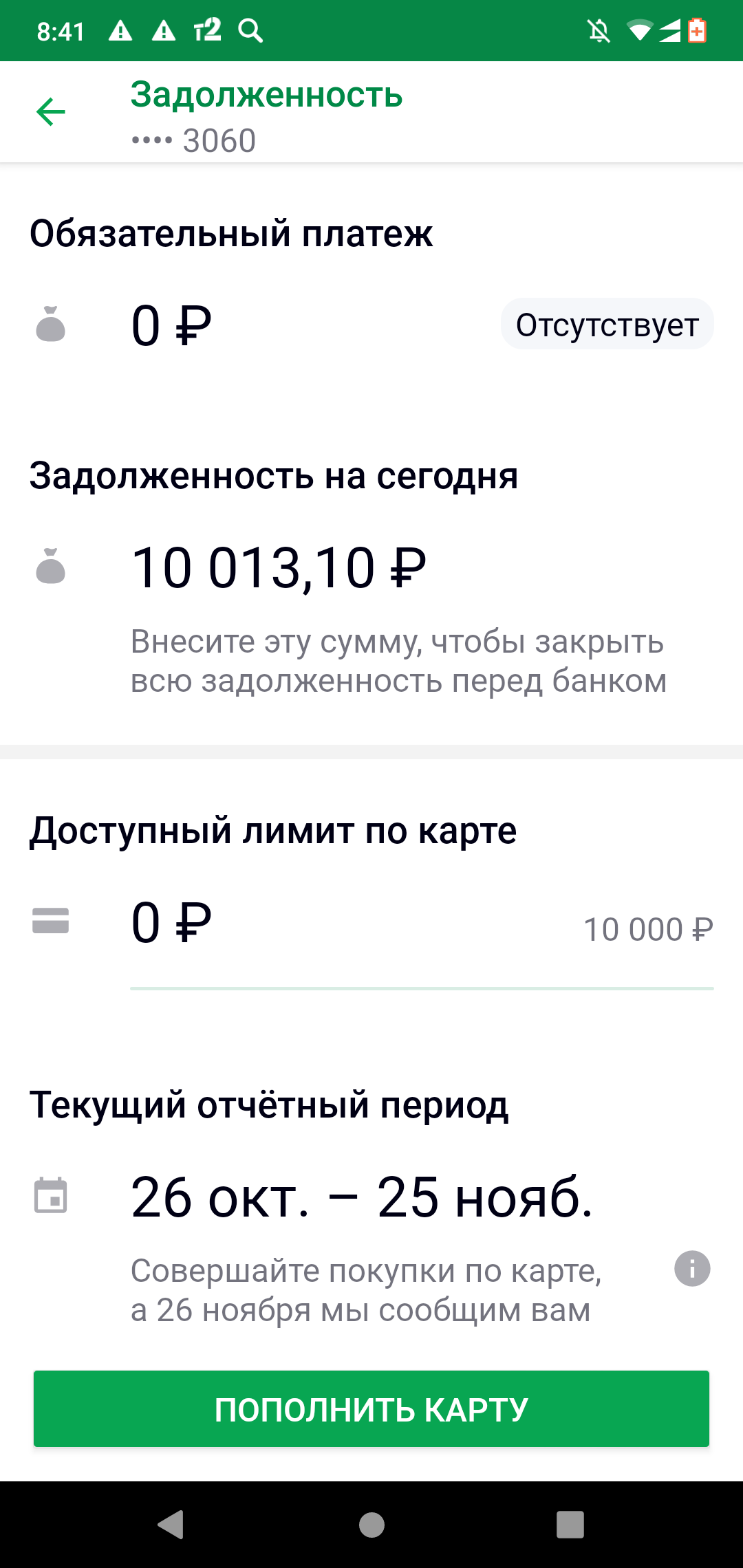Open the reporting period info icon

point(692,1268)
